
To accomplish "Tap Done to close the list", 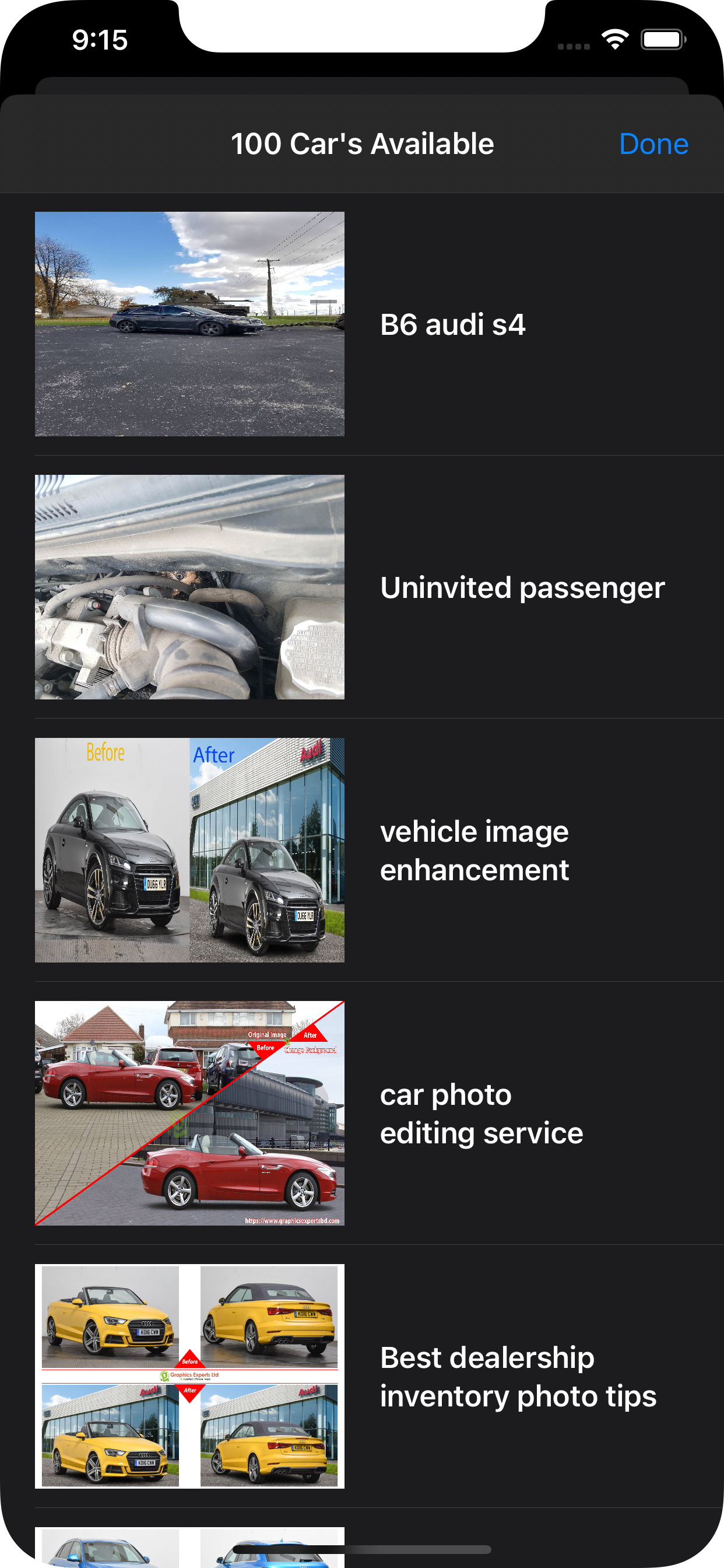I will [x=653, y=144].
